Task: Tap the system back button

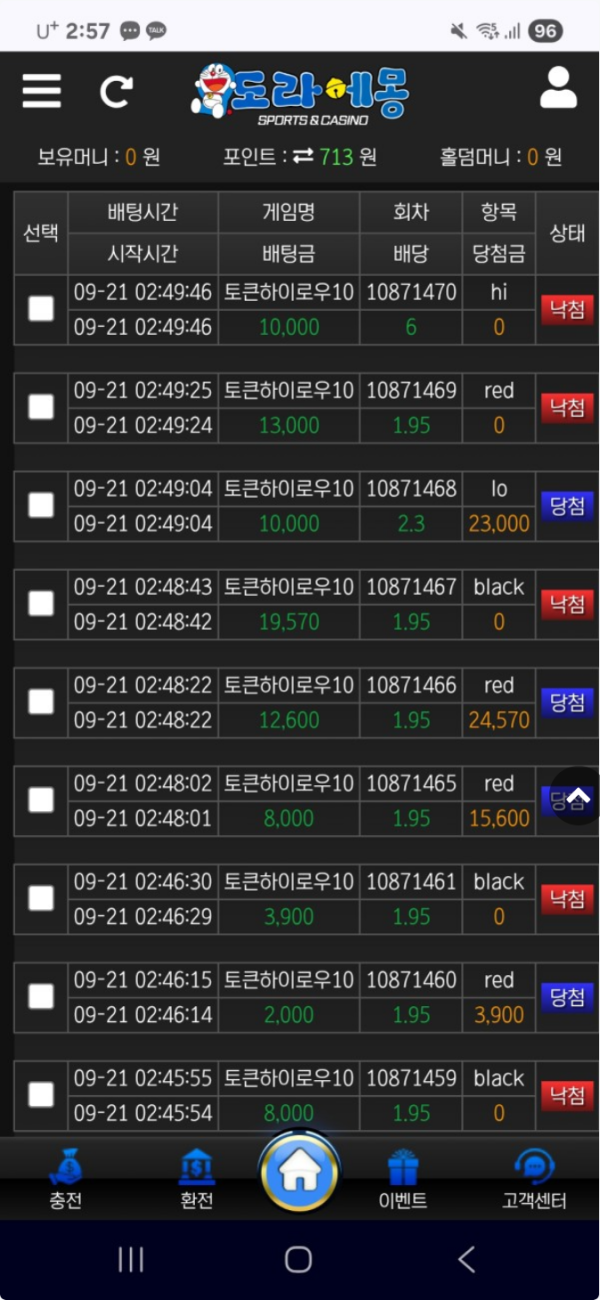Action: click(466, 1259)
